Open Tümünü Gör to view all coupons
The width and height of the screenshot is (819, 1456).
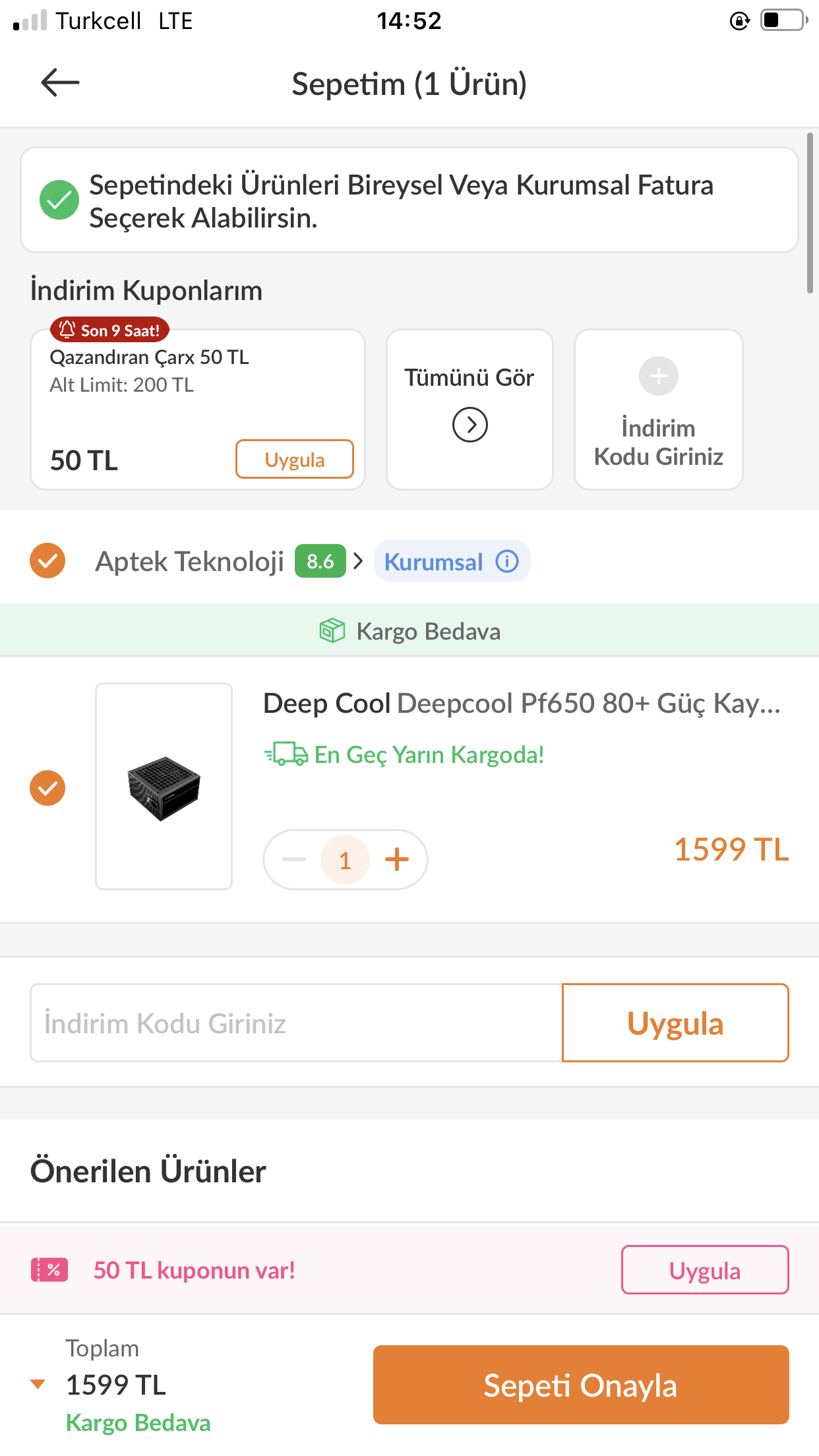pos(470,409)
